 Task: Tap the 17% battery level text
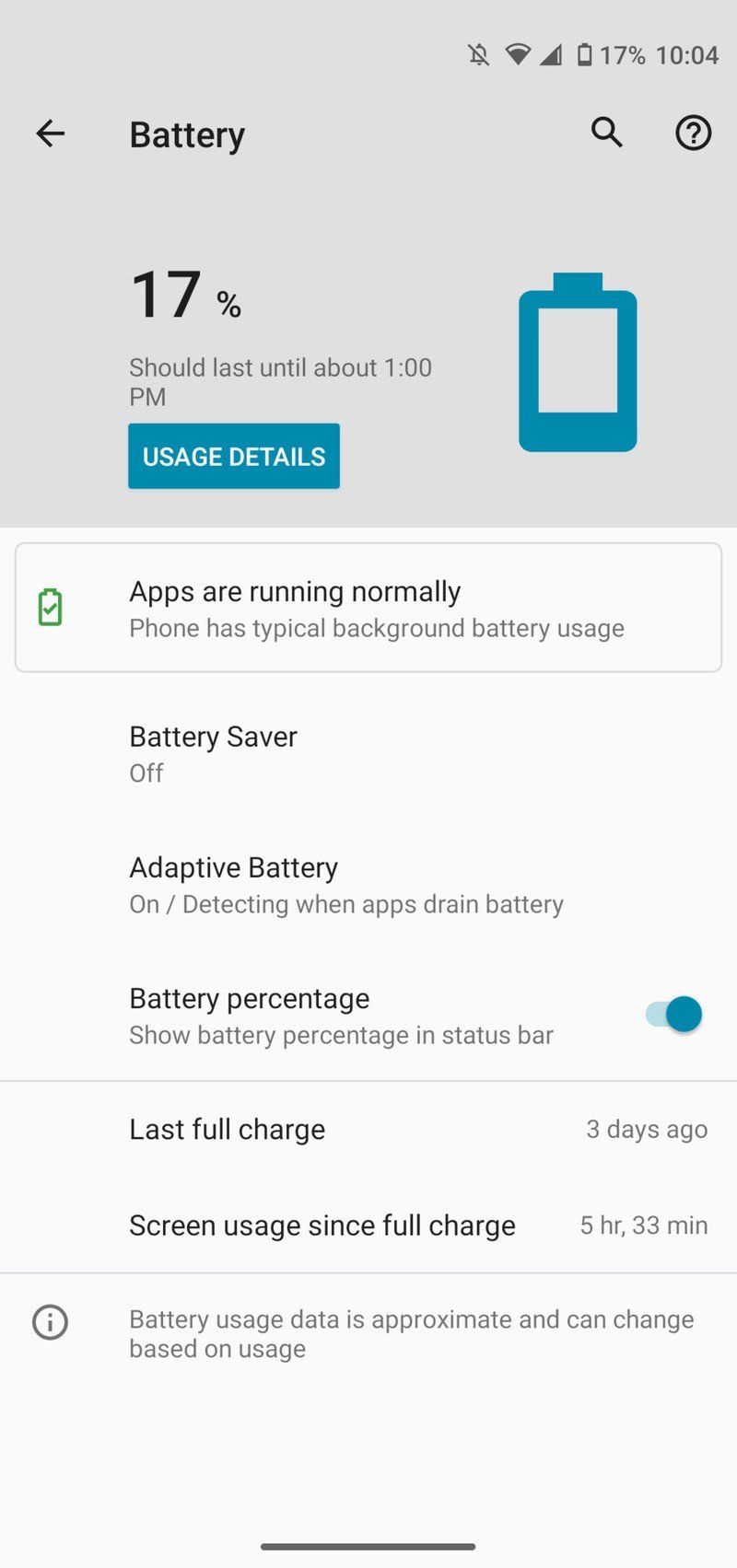coord(184,295)
